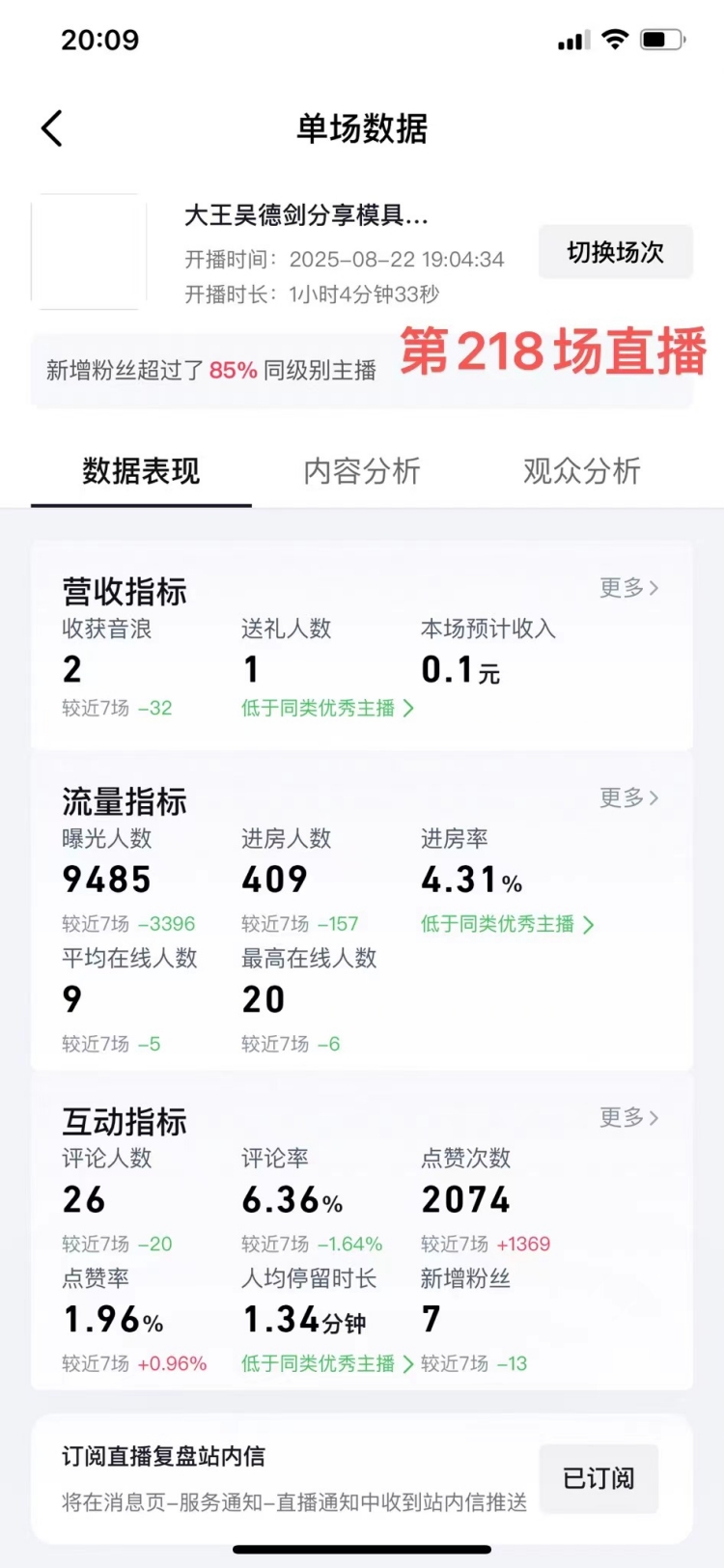Open 更多 in the 营收指标 section
Viewport: 724px width, 1568px height.
point(628,588)
